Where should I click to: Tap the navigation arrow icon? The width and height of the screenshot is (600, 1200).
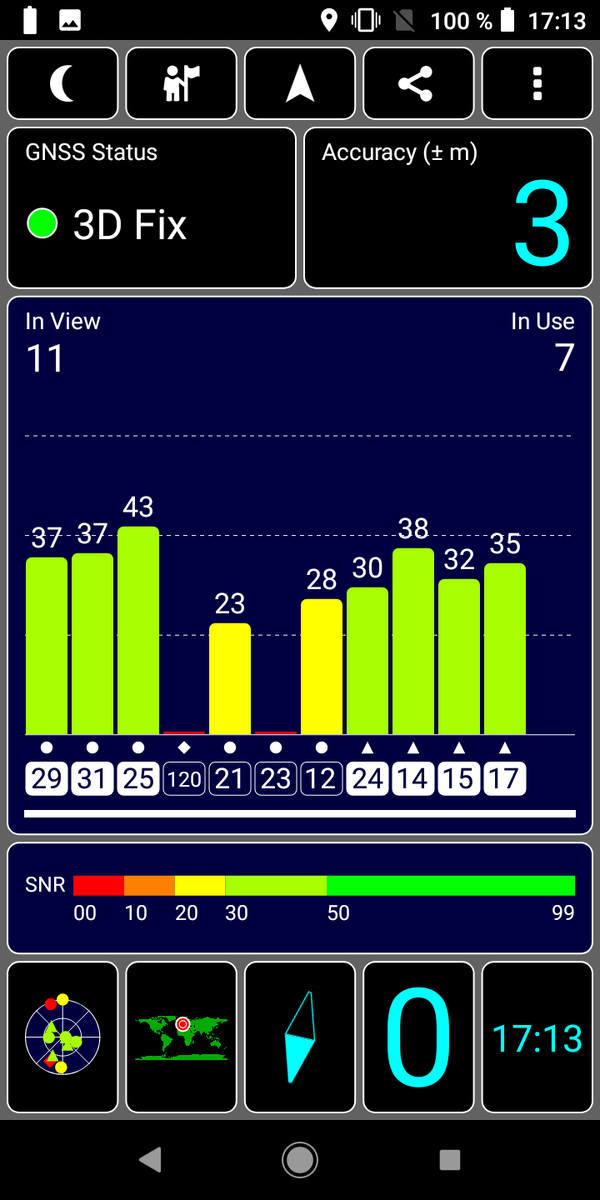pos(300,84)
